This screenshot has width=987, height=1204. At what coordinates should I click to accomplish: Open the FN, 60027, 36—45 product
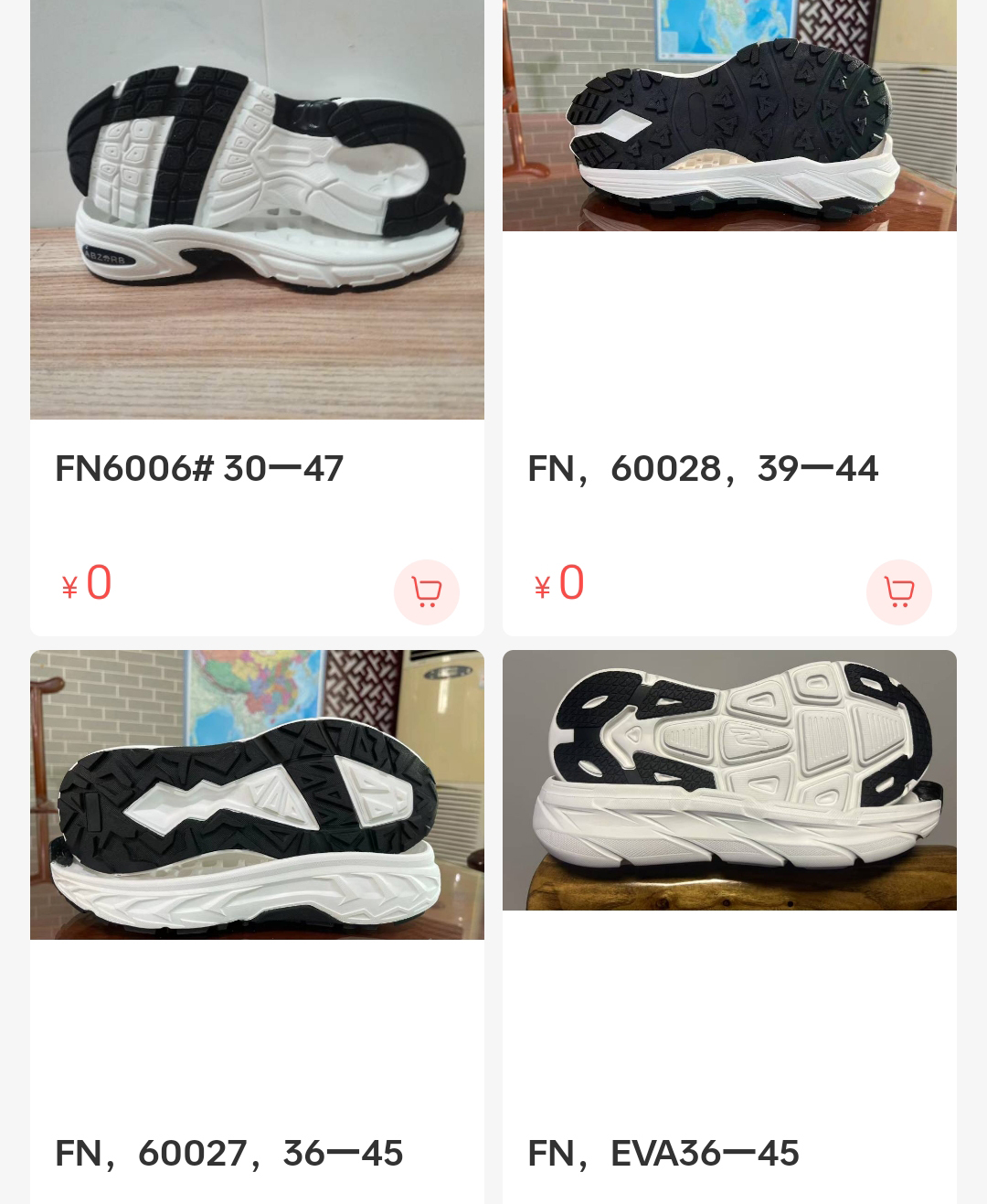tap(257, 795)
